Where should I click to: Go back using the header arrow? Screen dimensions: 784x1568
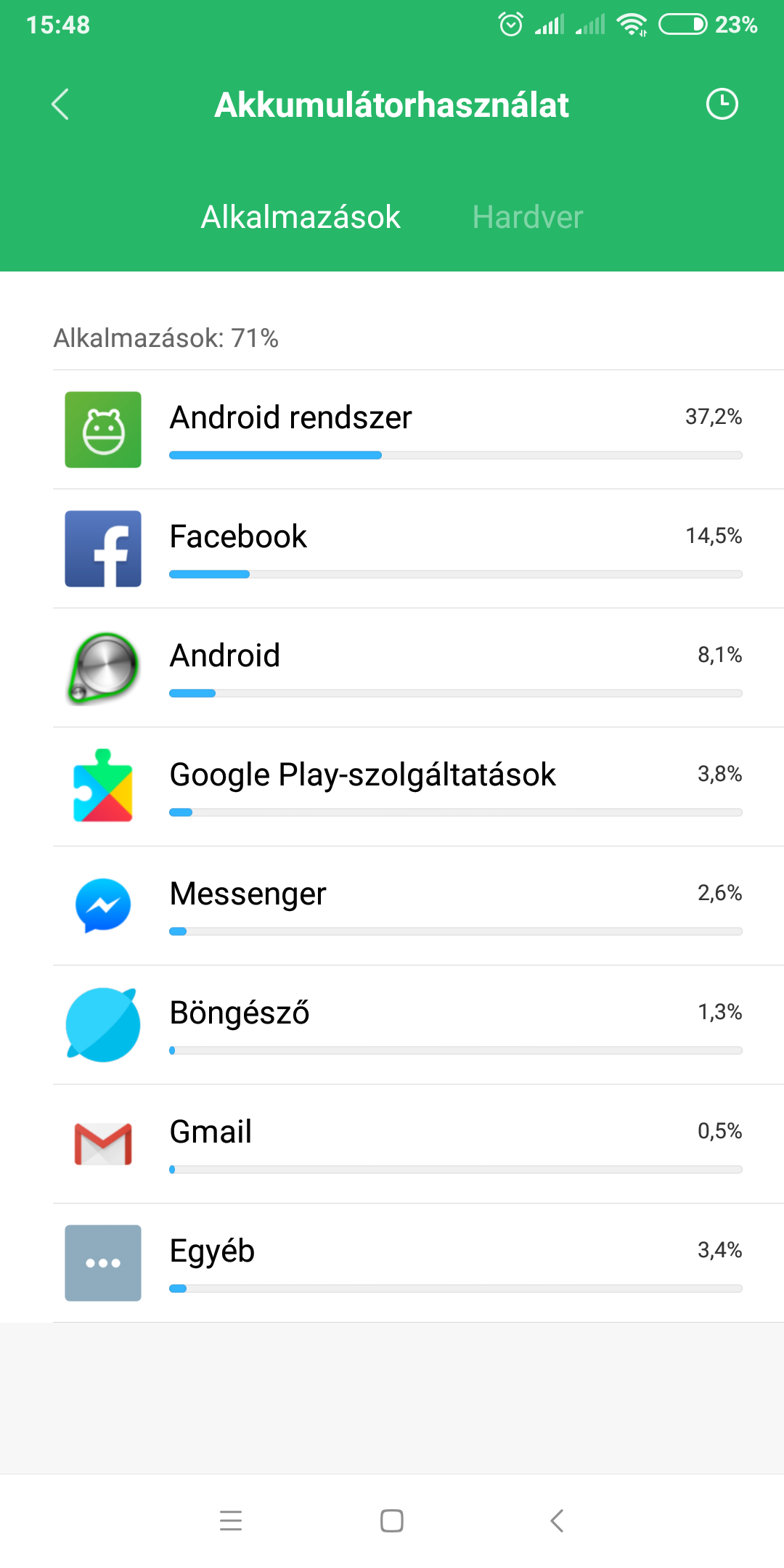60,105
